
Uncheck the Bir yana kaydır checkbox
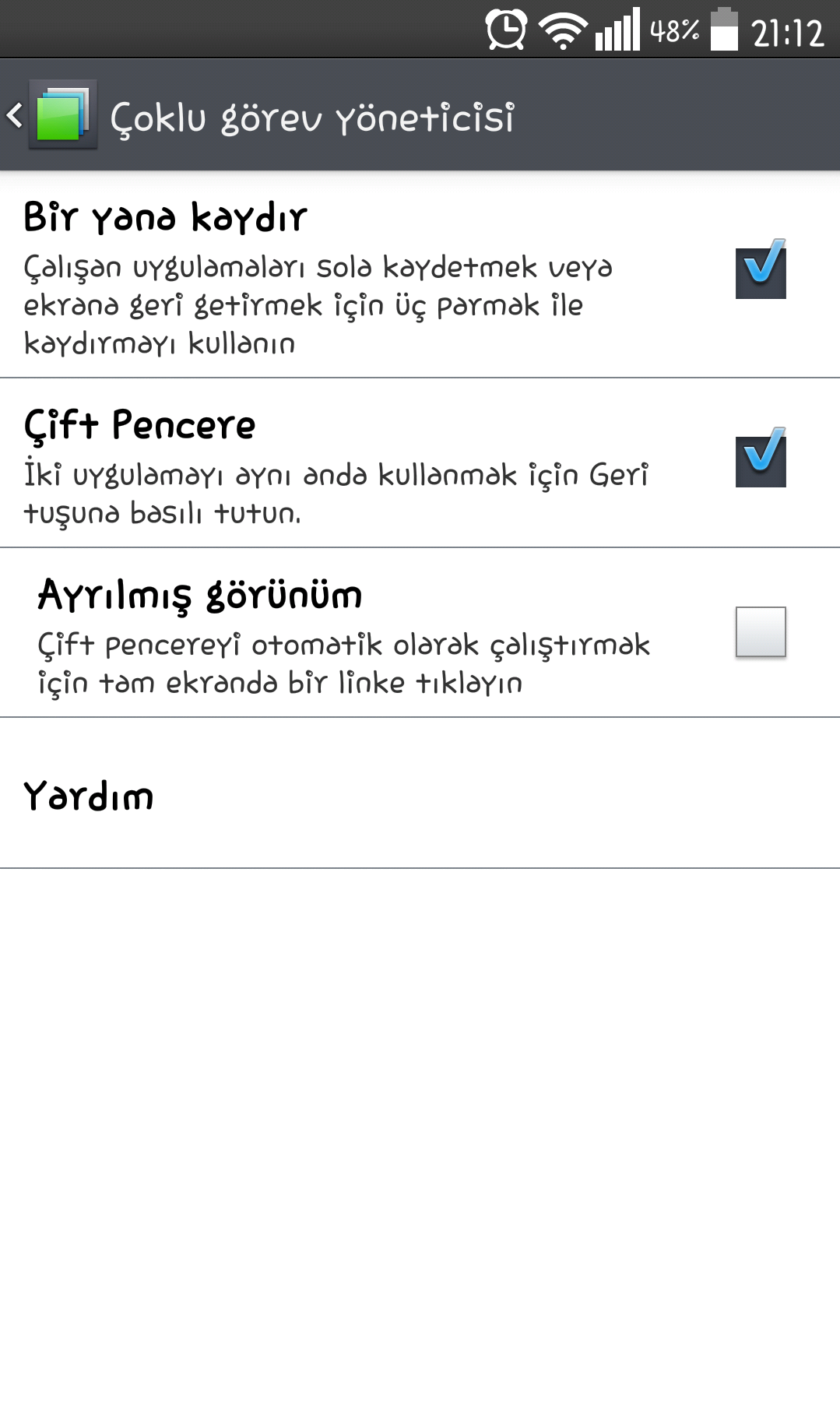point(761,269)
